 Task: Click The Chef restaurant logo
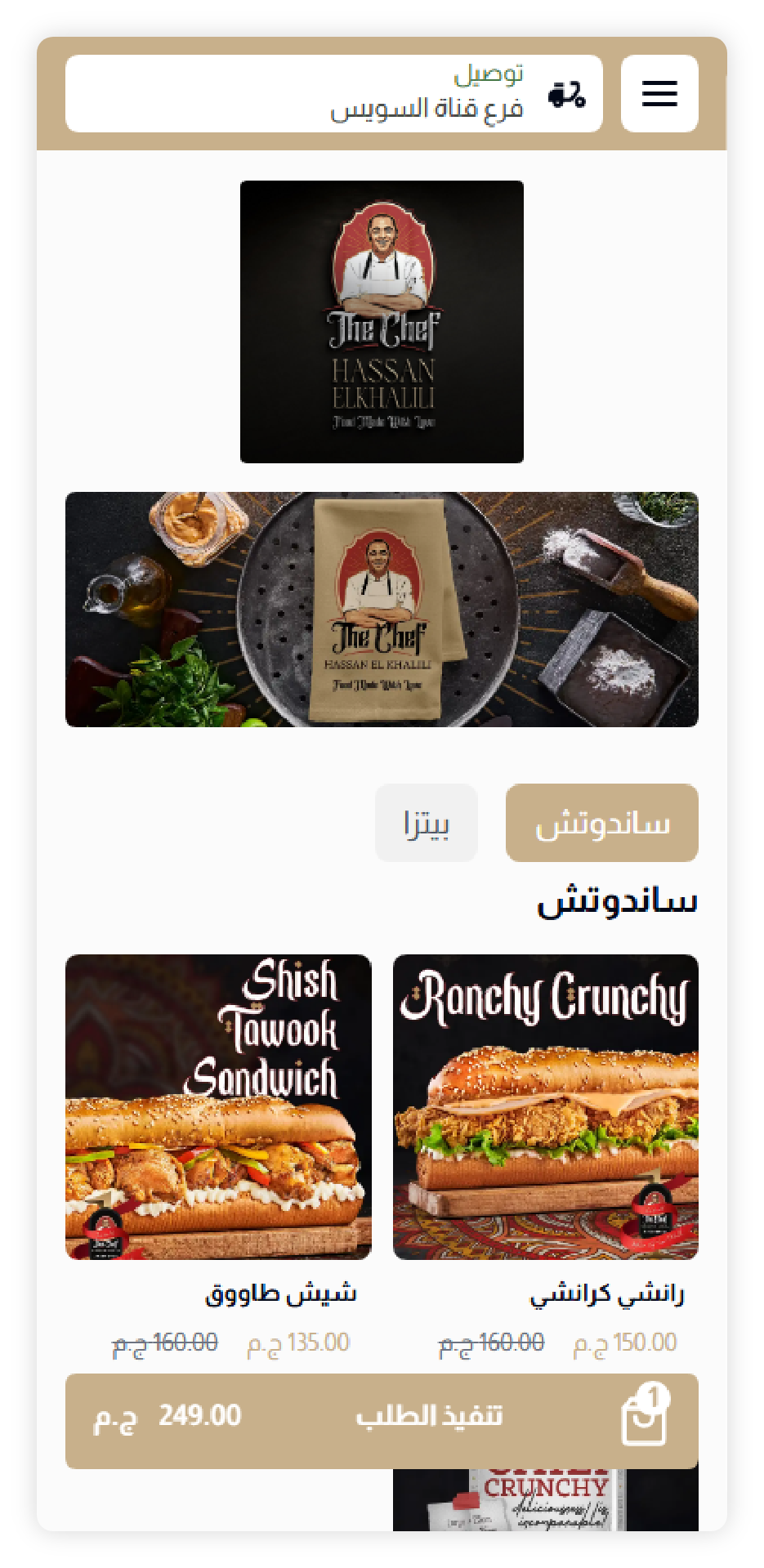click(x=382, y=320)
